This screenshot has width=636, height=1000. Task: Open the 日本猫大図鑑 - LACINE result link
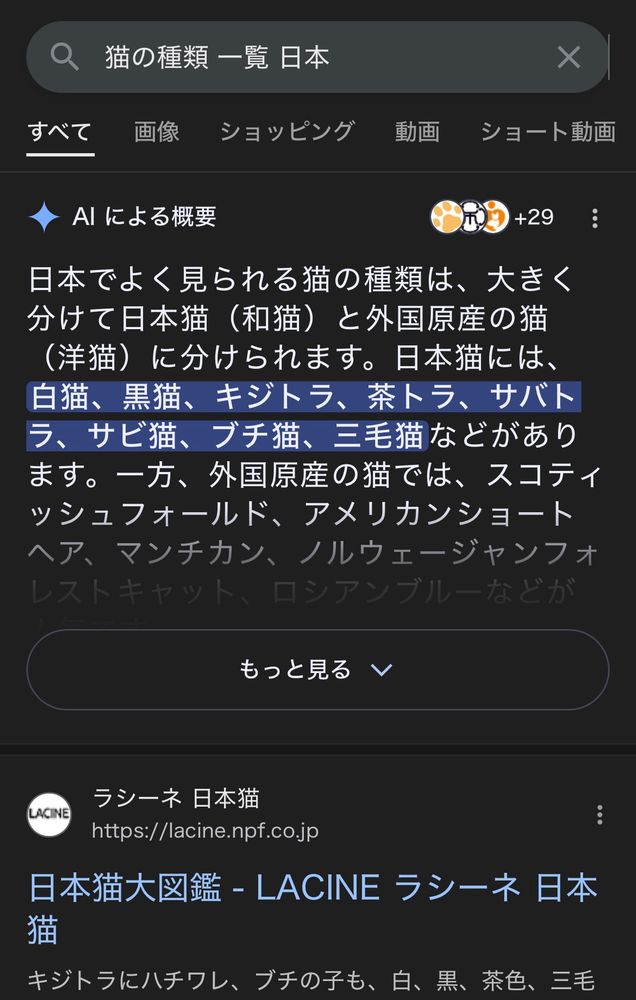[313, 909]
